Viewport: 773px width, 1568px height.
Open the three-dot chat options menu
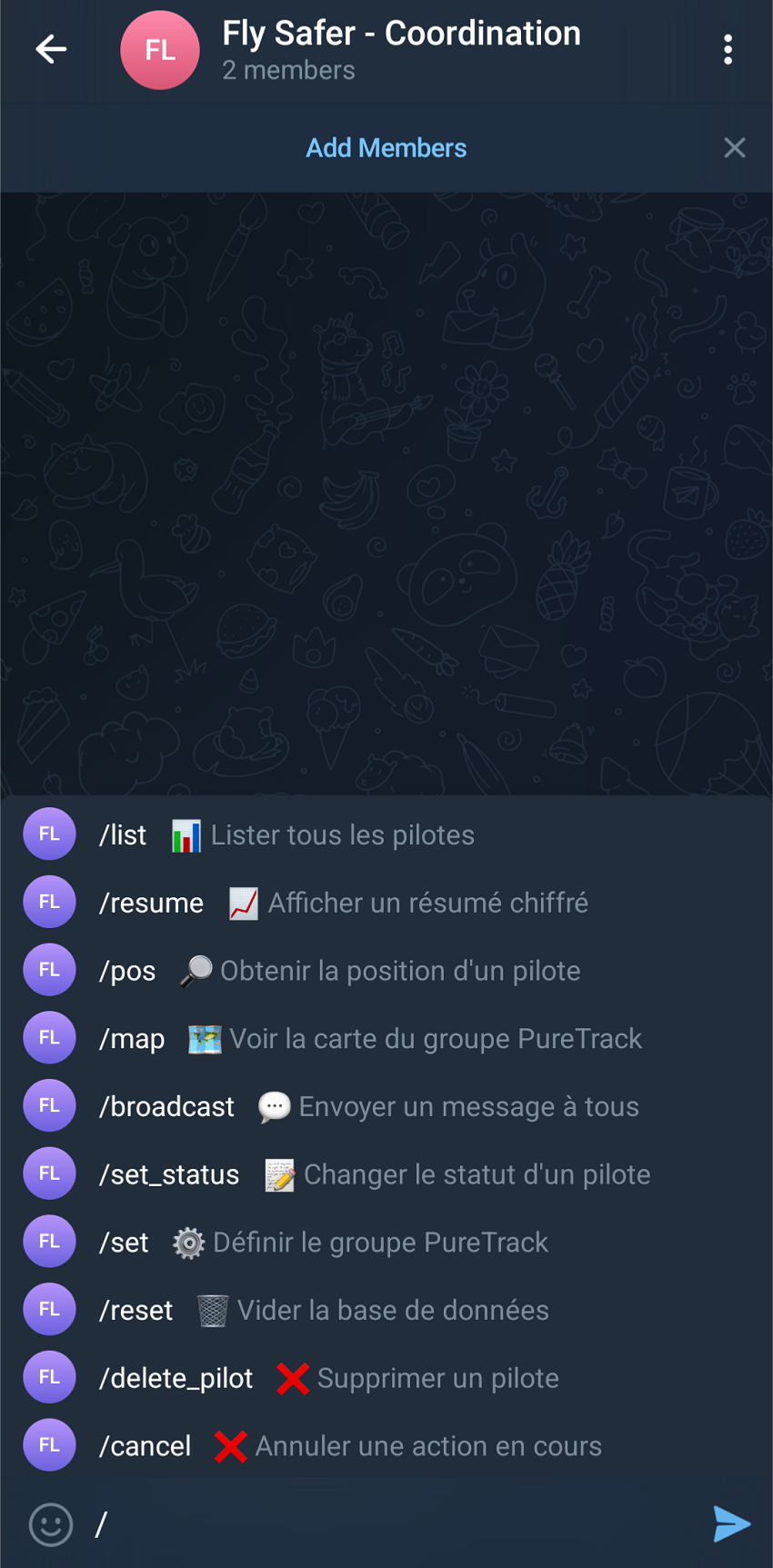[728, 50]
